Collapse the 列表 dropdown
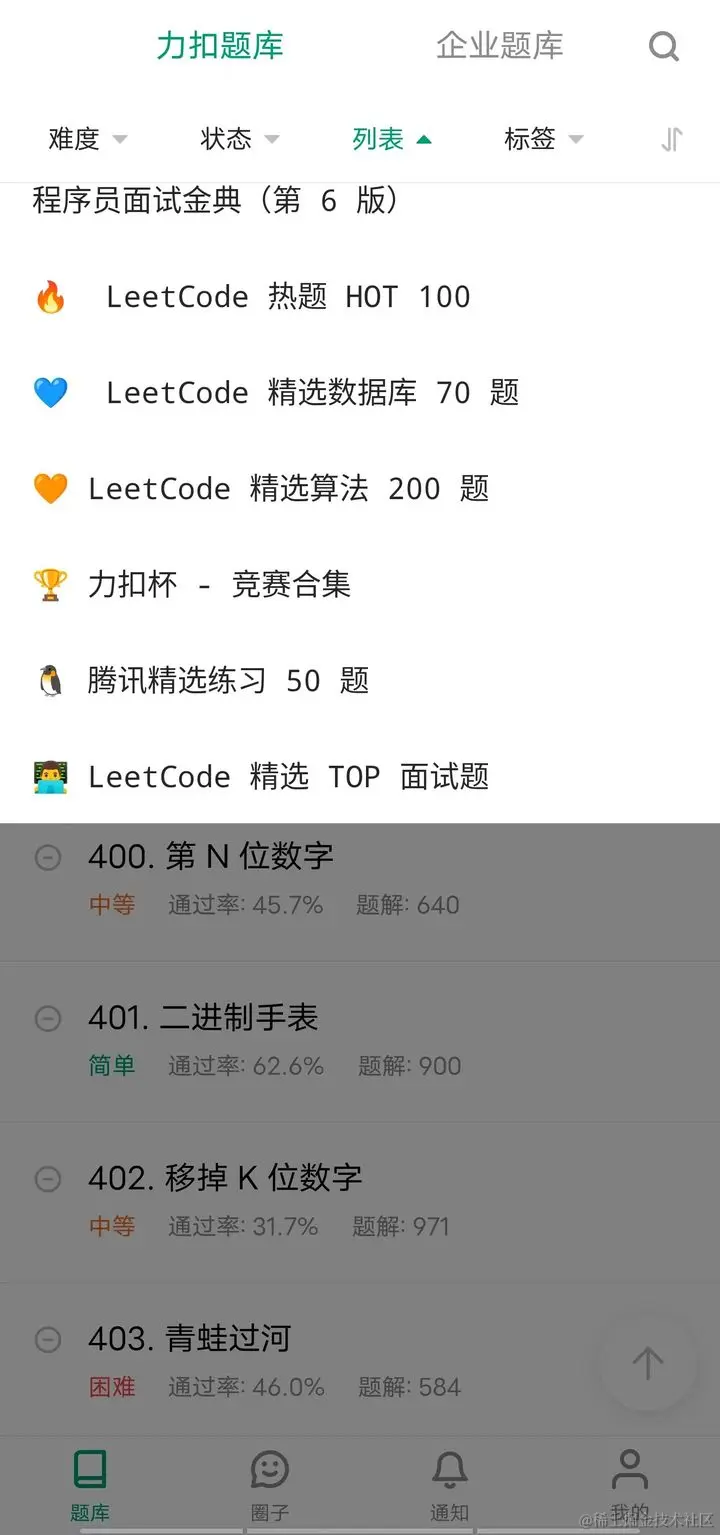720x1535 pixels. (392, 139)
